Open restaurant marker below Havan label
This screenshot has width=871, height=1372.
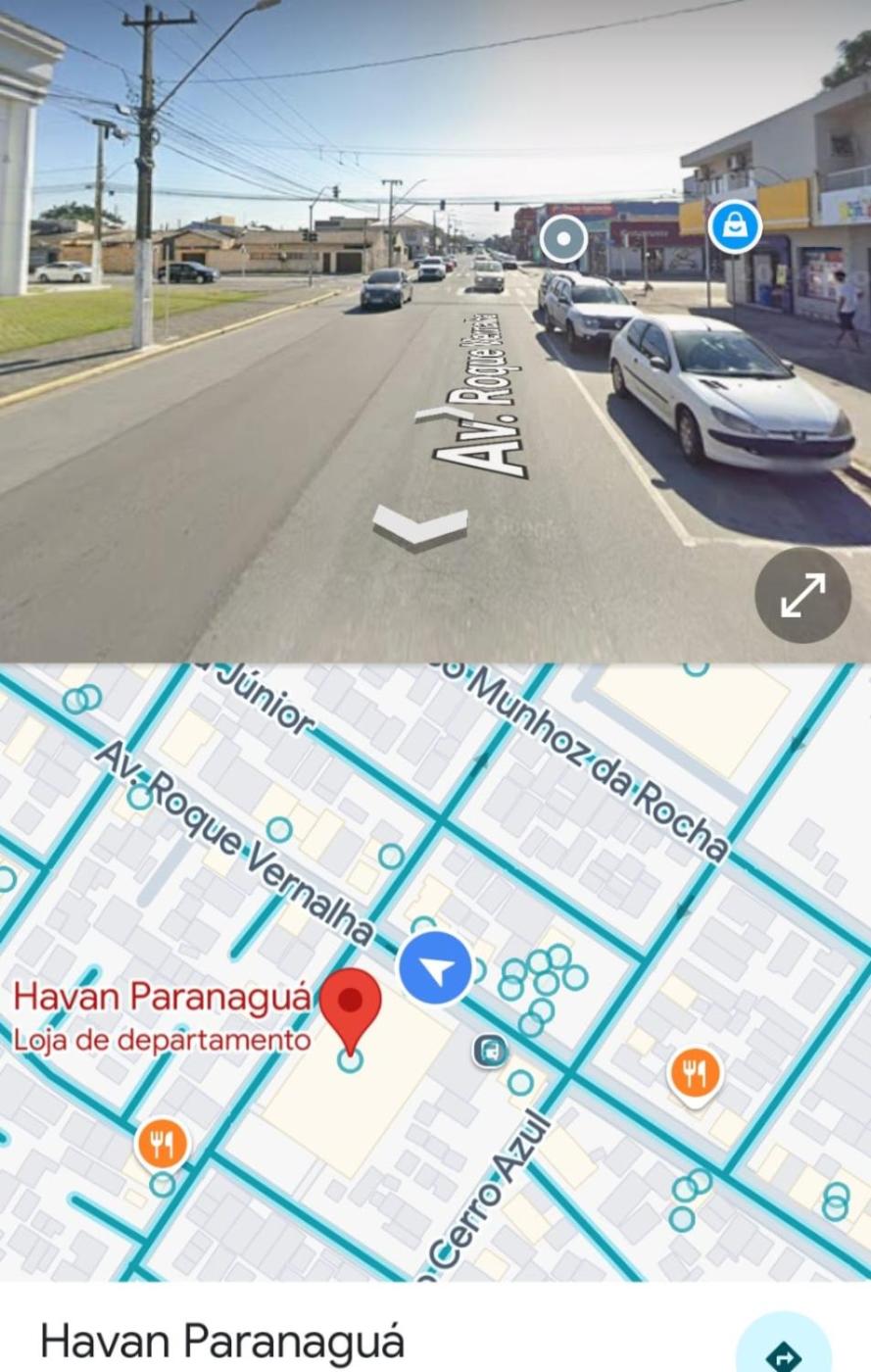[x=163, y=1144]
